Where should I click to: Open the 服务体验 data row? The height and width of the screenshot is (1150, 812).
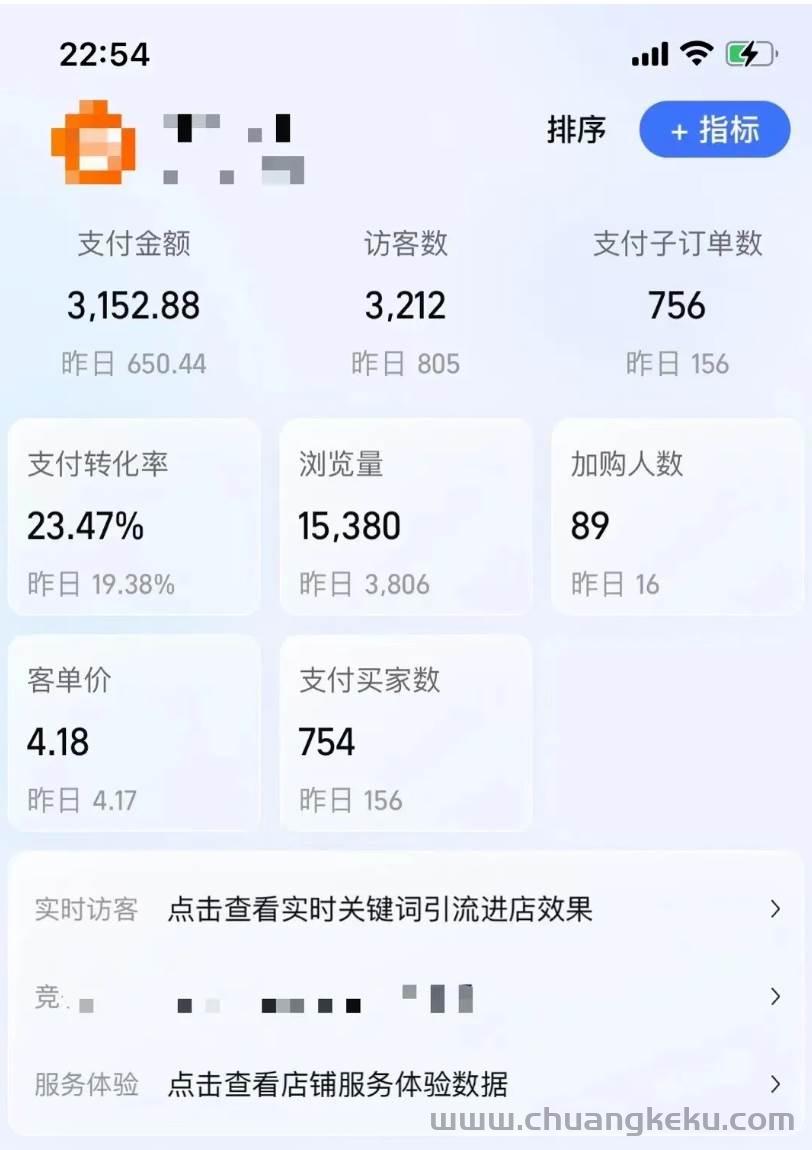pos(405,1084)
